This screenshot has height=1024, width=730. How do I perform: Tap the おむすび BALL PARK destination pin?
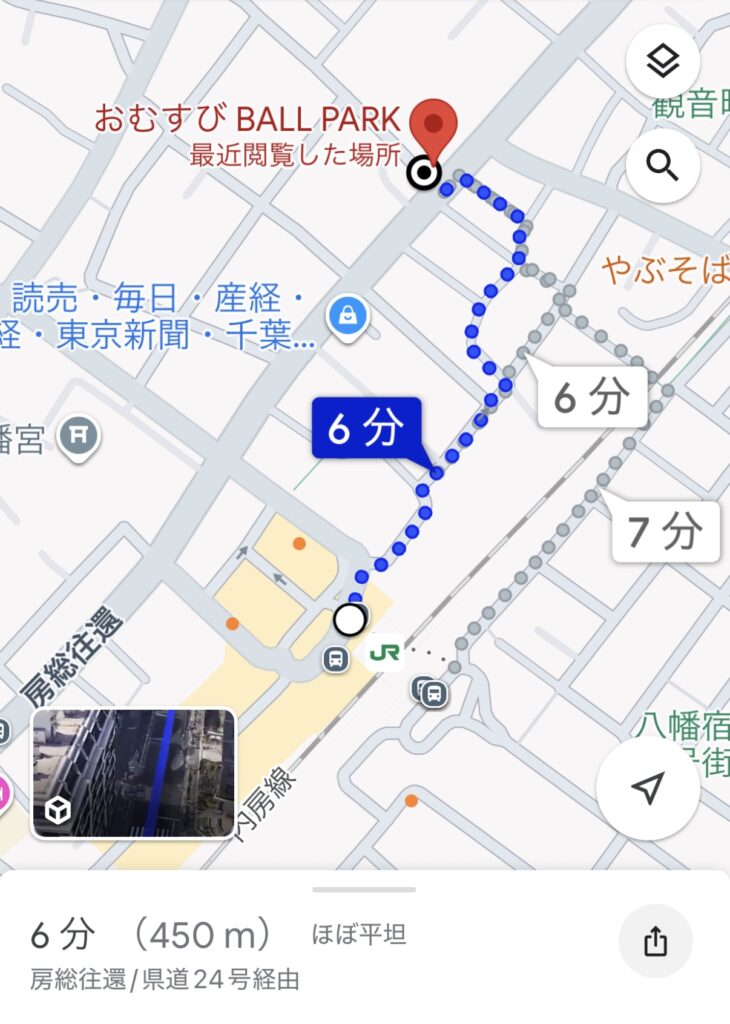click(x=435, y=130)
